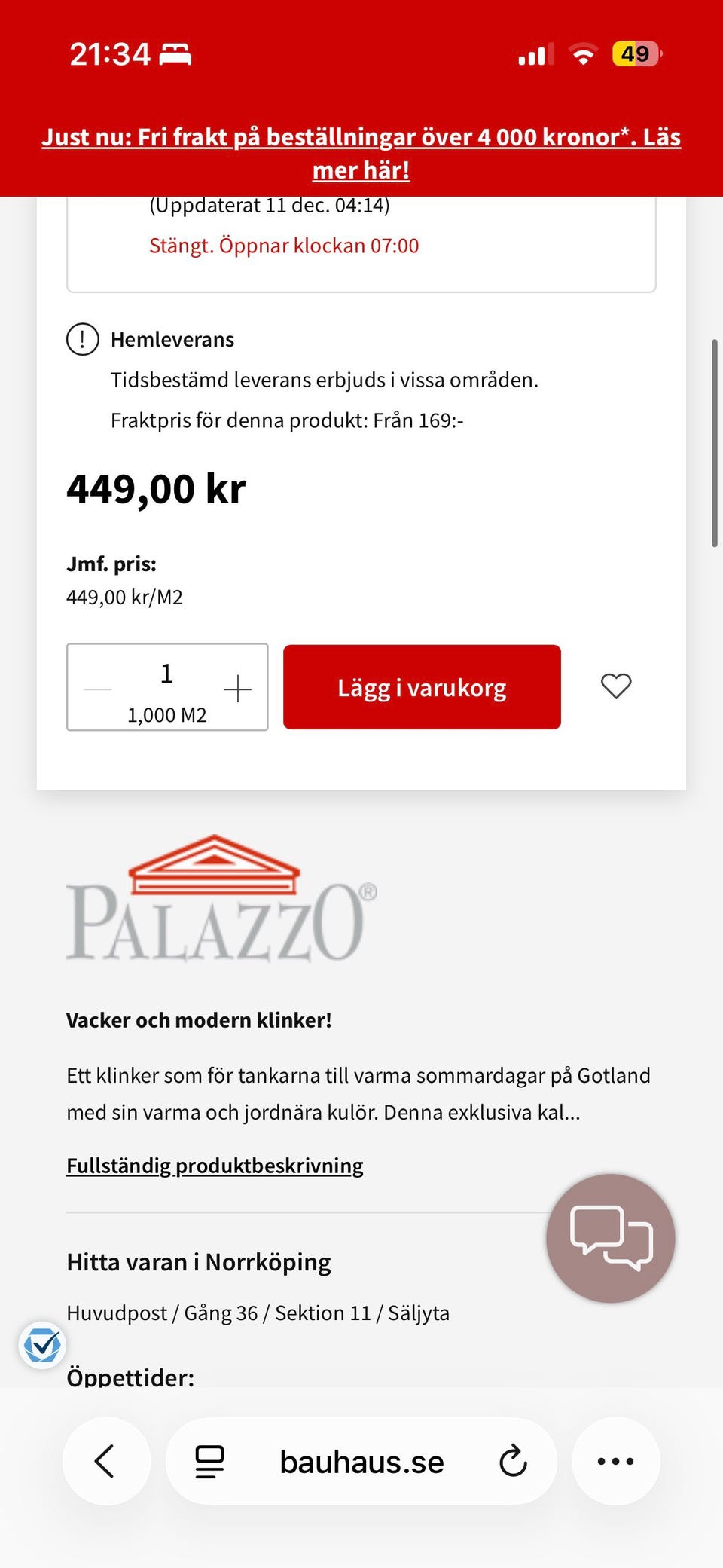Open the reader view icon in toolbar

(x=209, y=1459)
